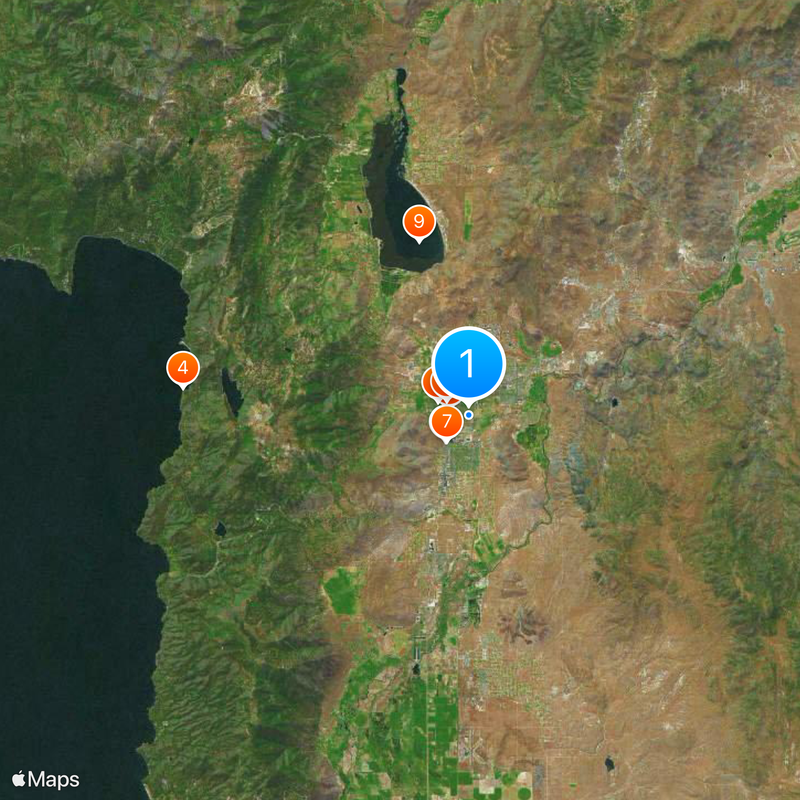Open the orange pin numbered 7
The image size is (800, 800).
[446, 421]
